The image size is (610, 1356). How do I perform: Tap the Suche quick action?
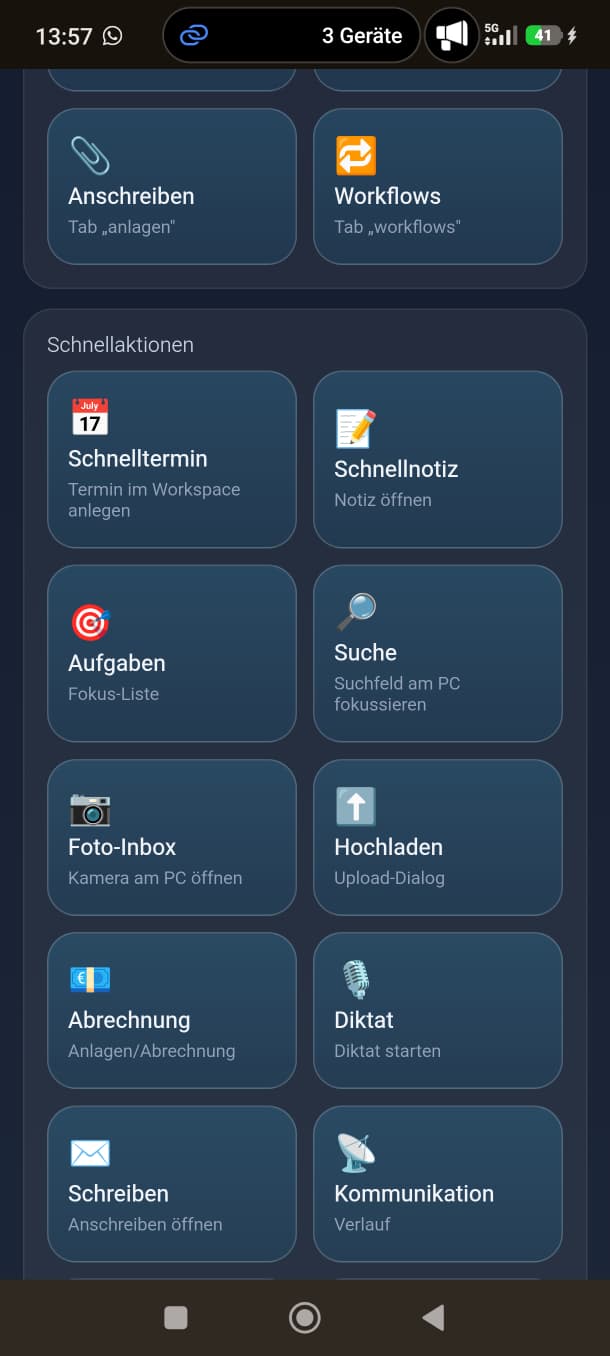coord(438,653)
